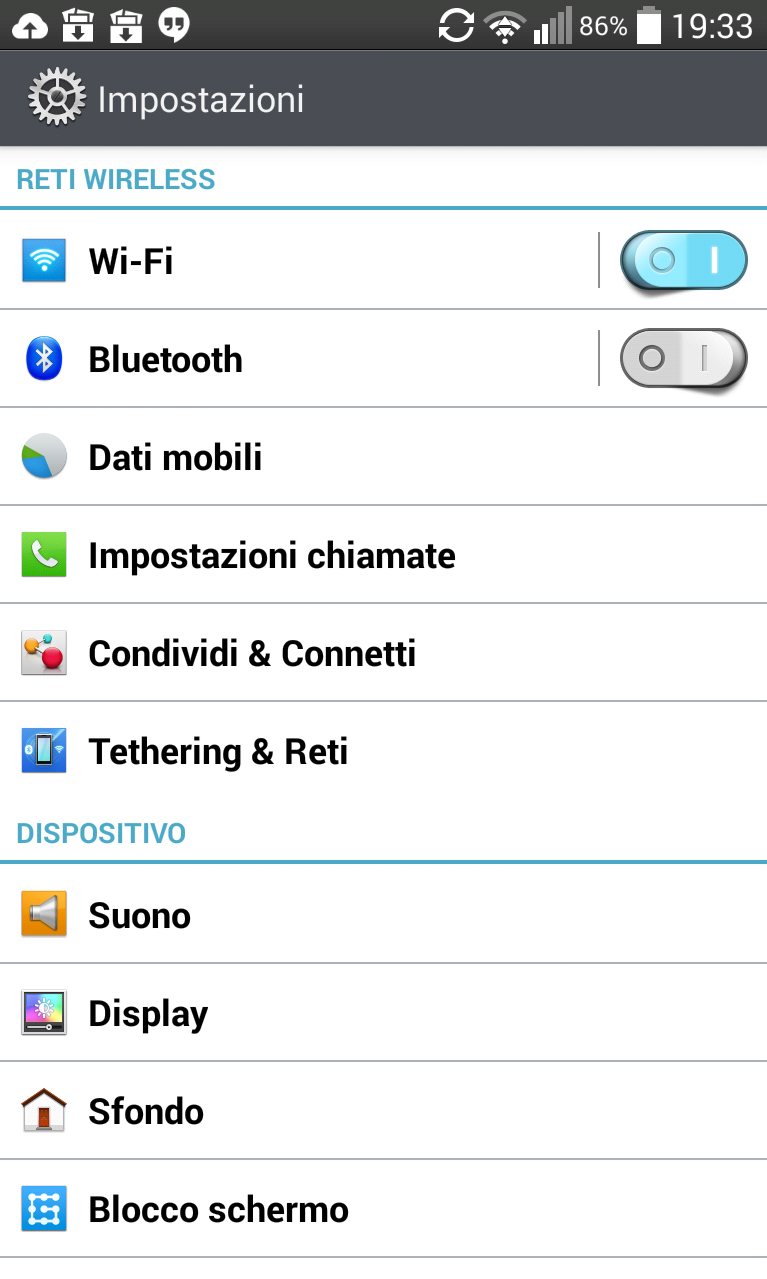Open Display settings

pos(300,1013)
